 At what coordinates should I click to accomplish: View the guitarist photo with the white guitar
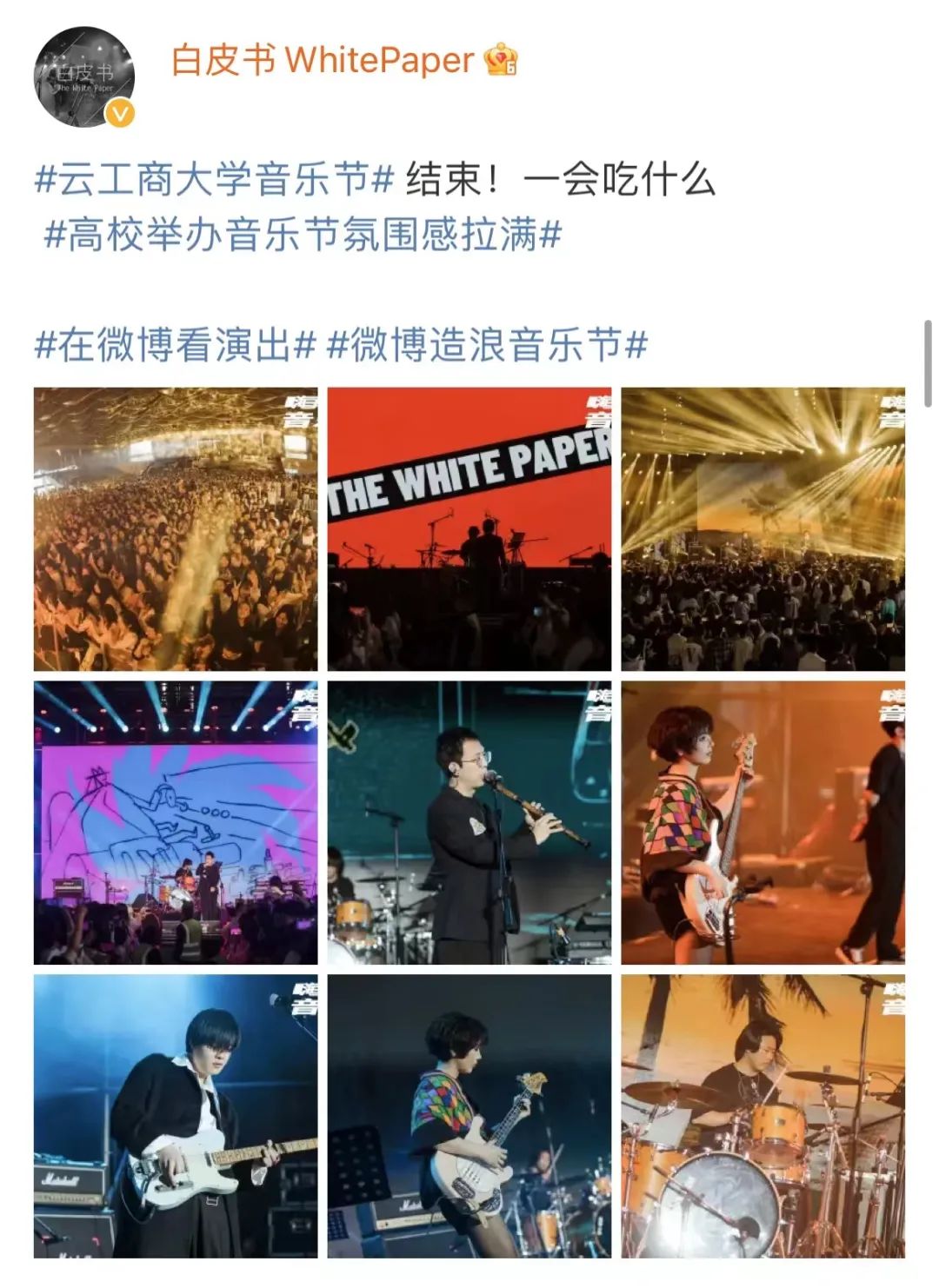click(176, 1116)
